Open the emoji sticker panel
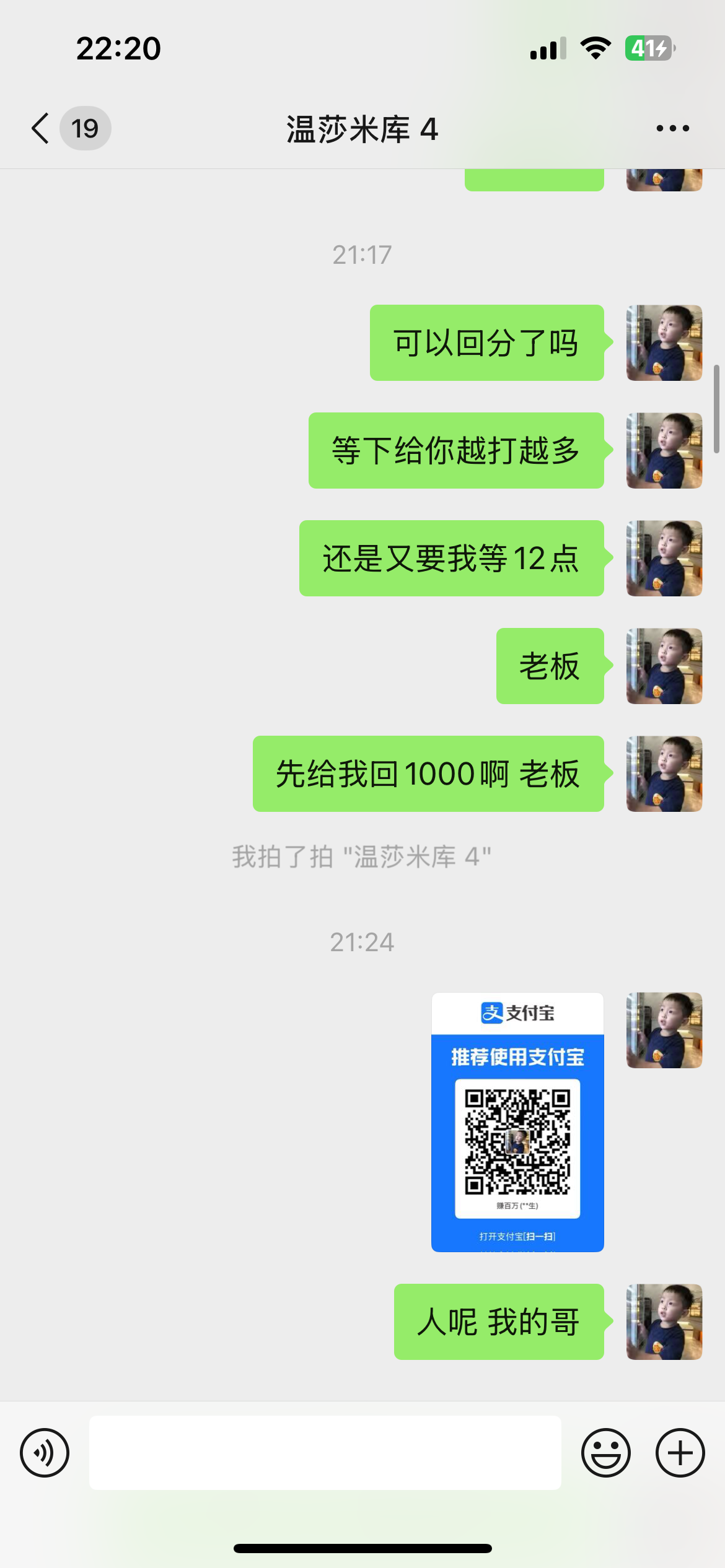 click(605, 1453)
